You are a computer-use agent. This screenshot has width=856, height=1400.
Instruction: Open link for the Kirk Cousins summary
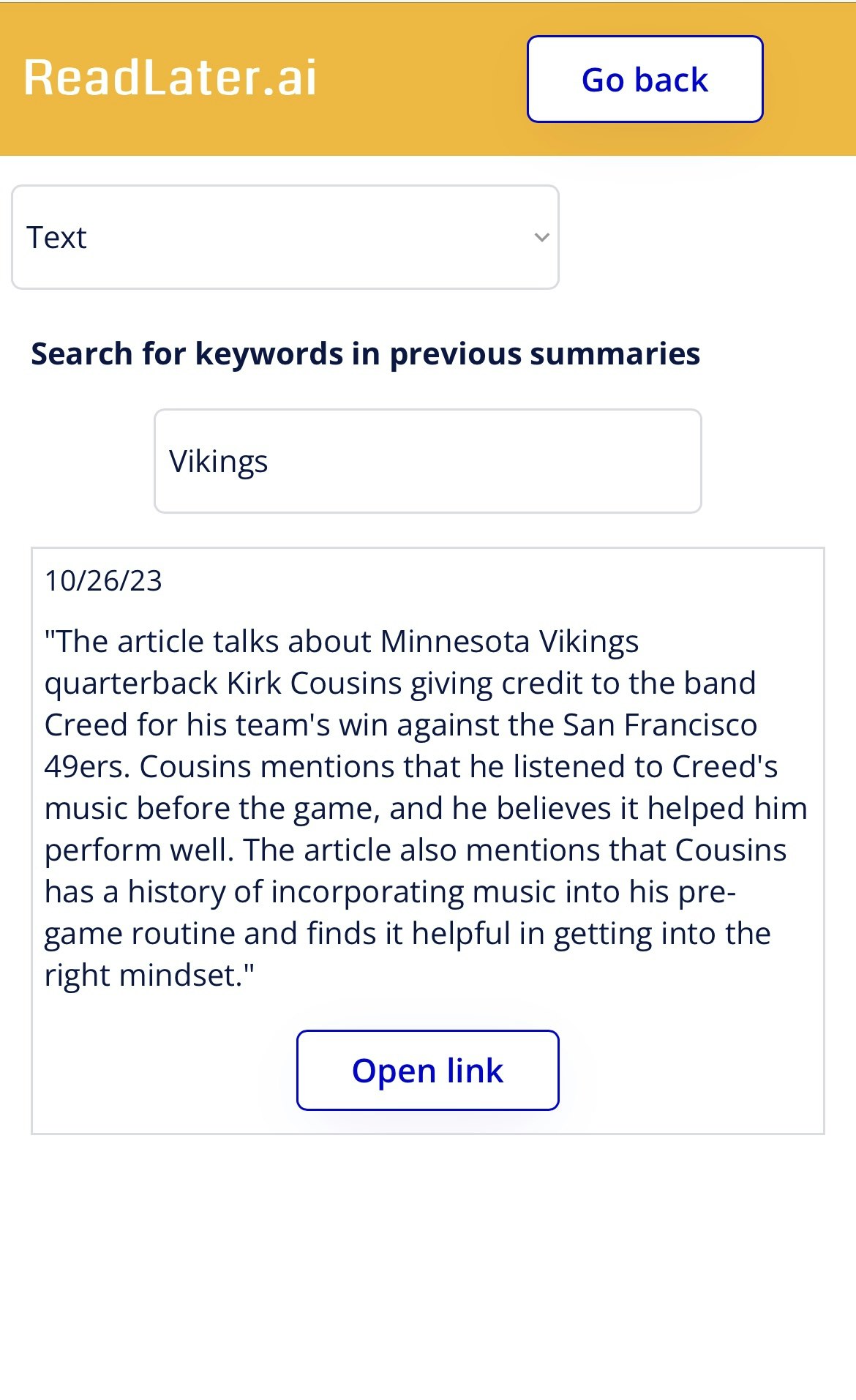(x=428, y=1070)
